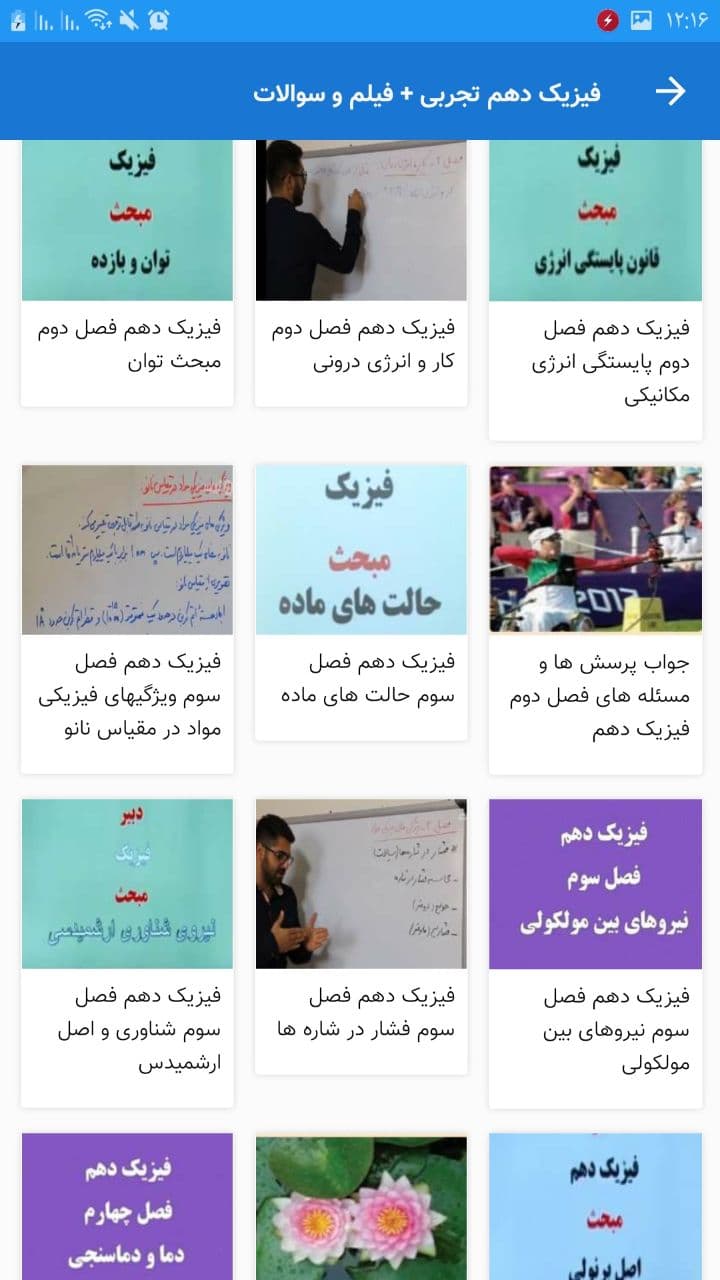Open the lesson فصل سوم فشار در شاره ها
Screen dimensions: 720x1280
361,935
